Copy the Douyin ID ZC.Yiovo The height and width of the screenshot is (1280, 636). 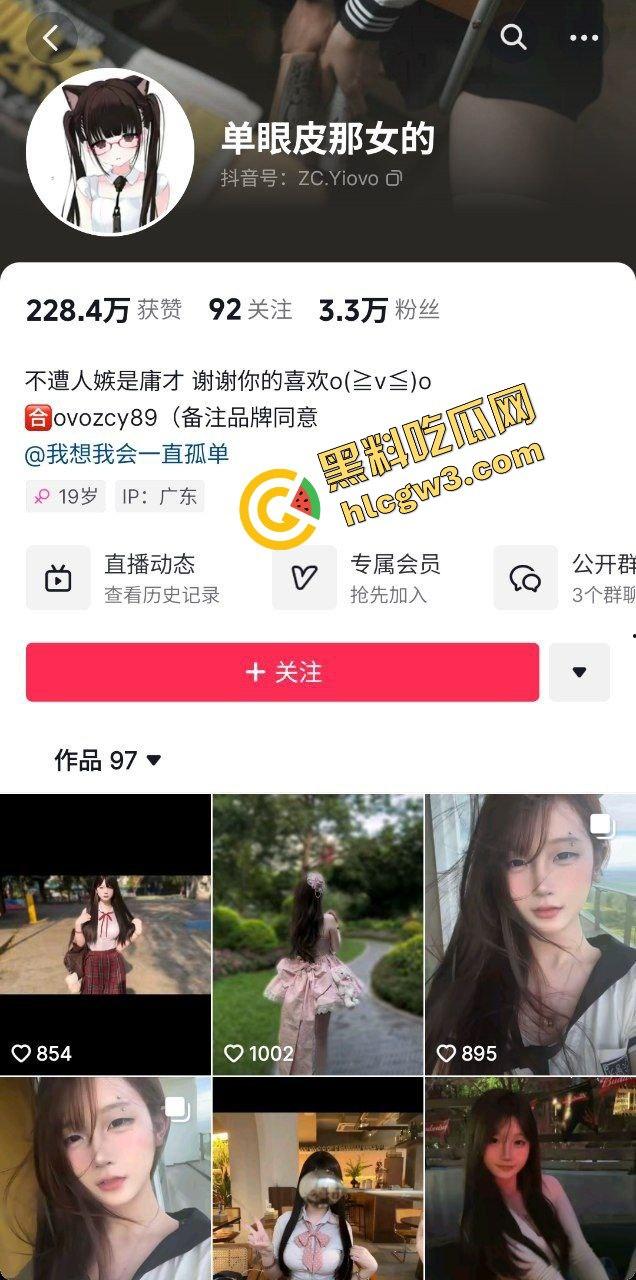click(394, 179)
